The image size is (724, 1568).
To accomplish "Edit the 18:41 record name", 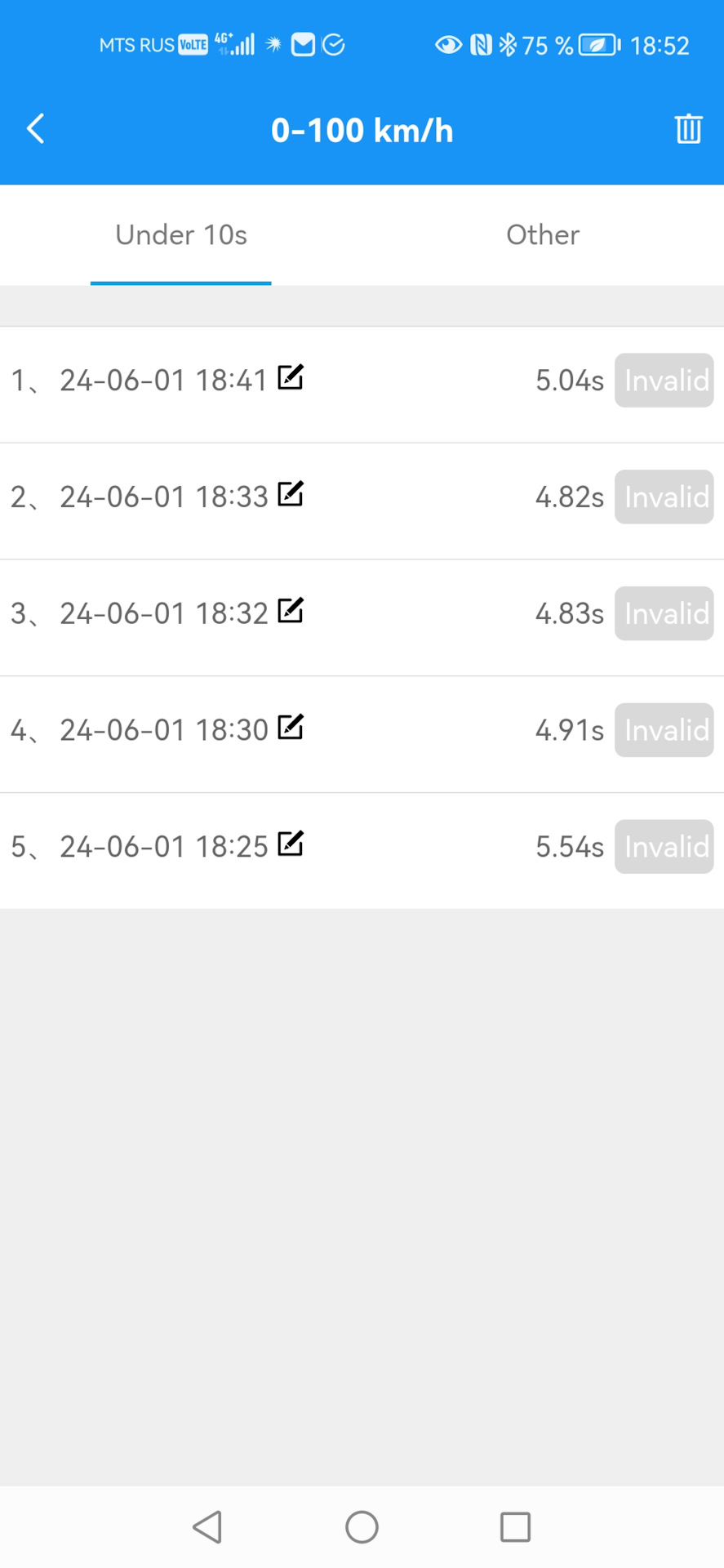I will pos(291,377).
